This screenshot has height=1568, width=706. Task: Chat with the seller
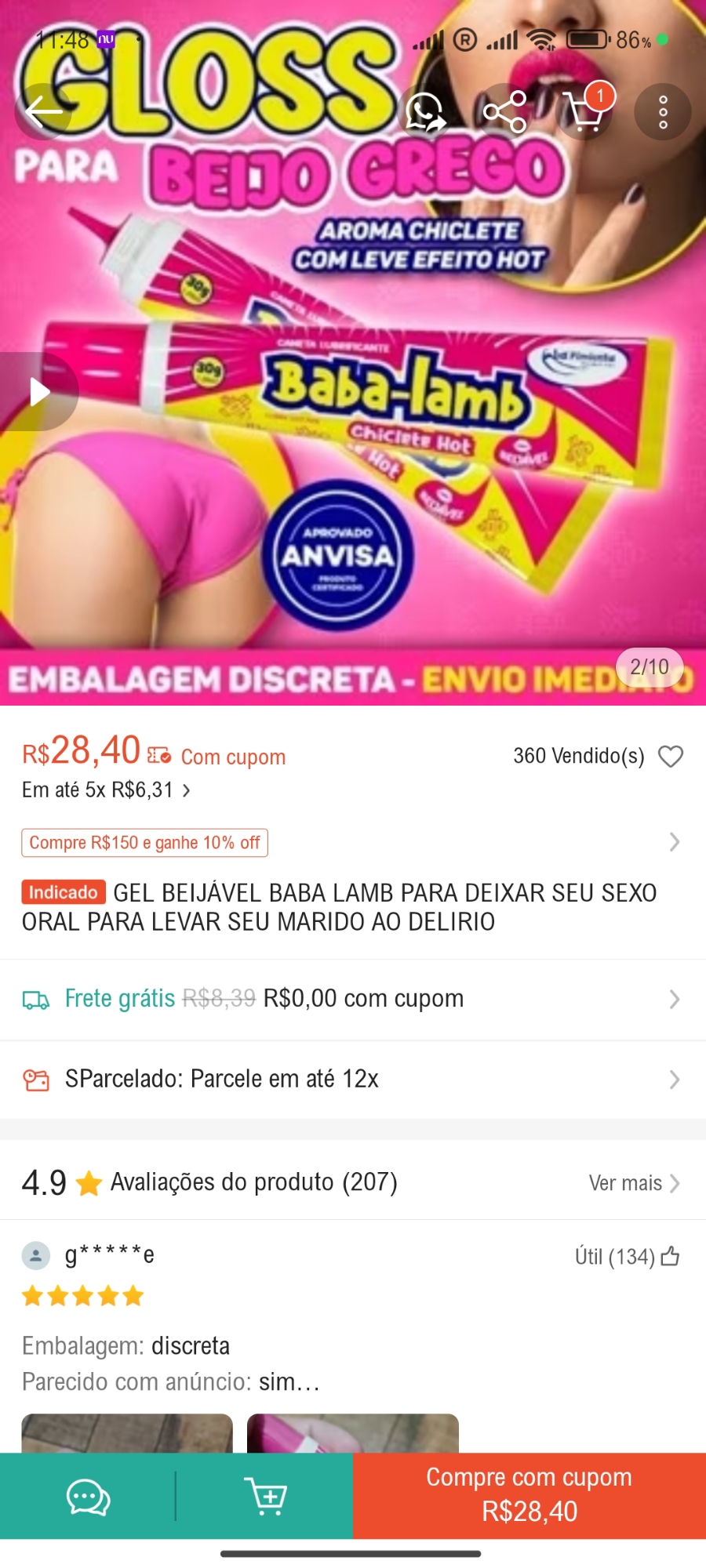coord(88,1497)
